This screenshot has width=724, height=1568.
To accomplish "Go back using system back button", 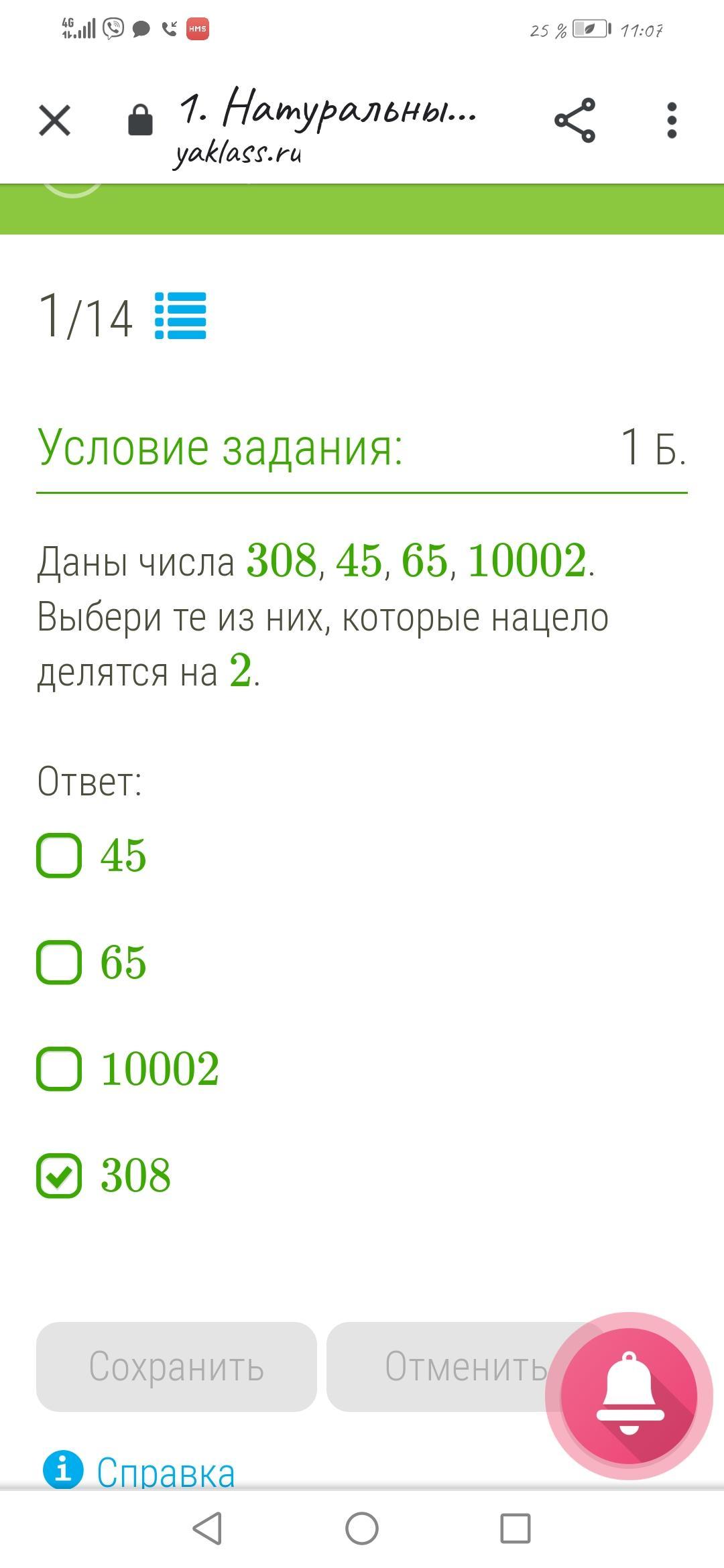I will click(207, 1528).
